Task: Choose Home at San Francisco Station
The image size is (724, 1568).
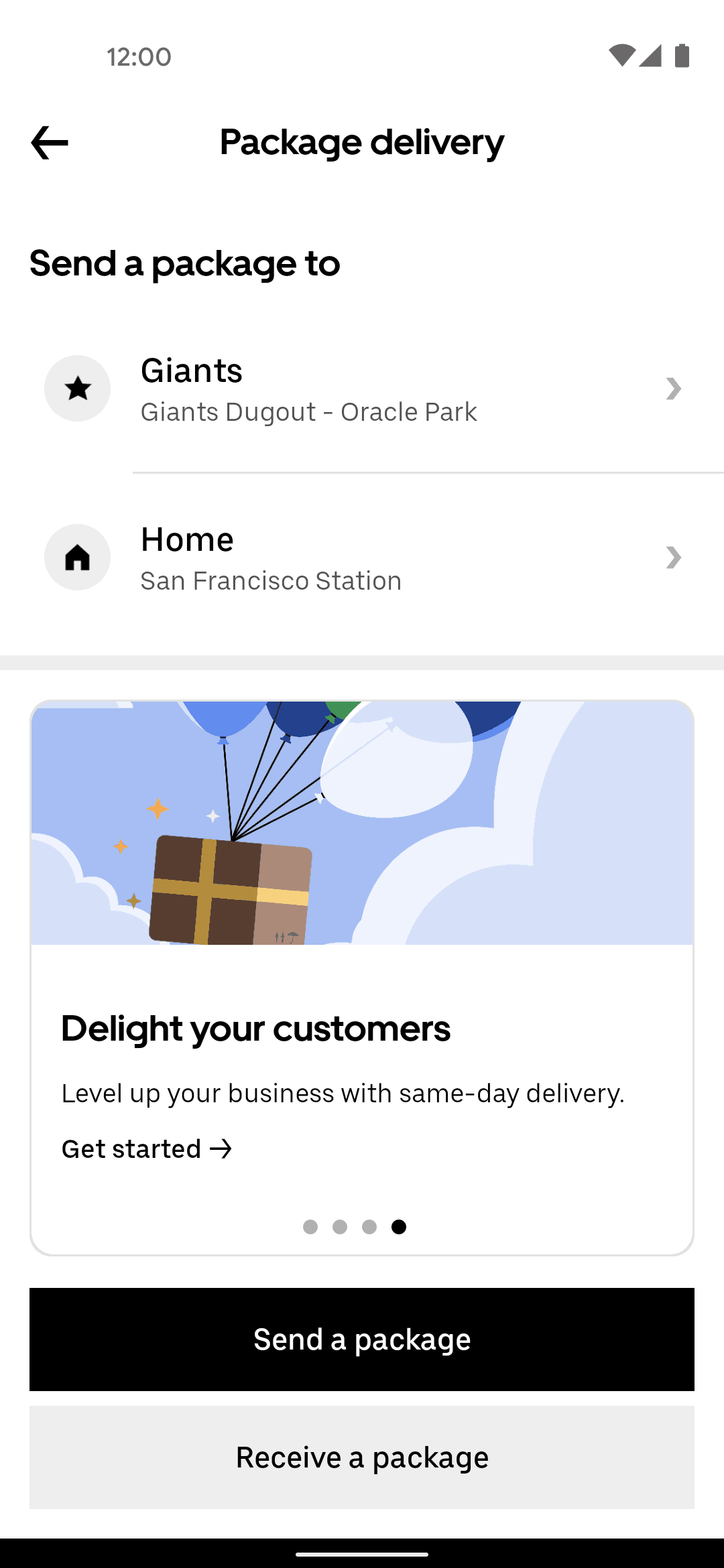Action: pyautogui.click(x=362, y=558)
